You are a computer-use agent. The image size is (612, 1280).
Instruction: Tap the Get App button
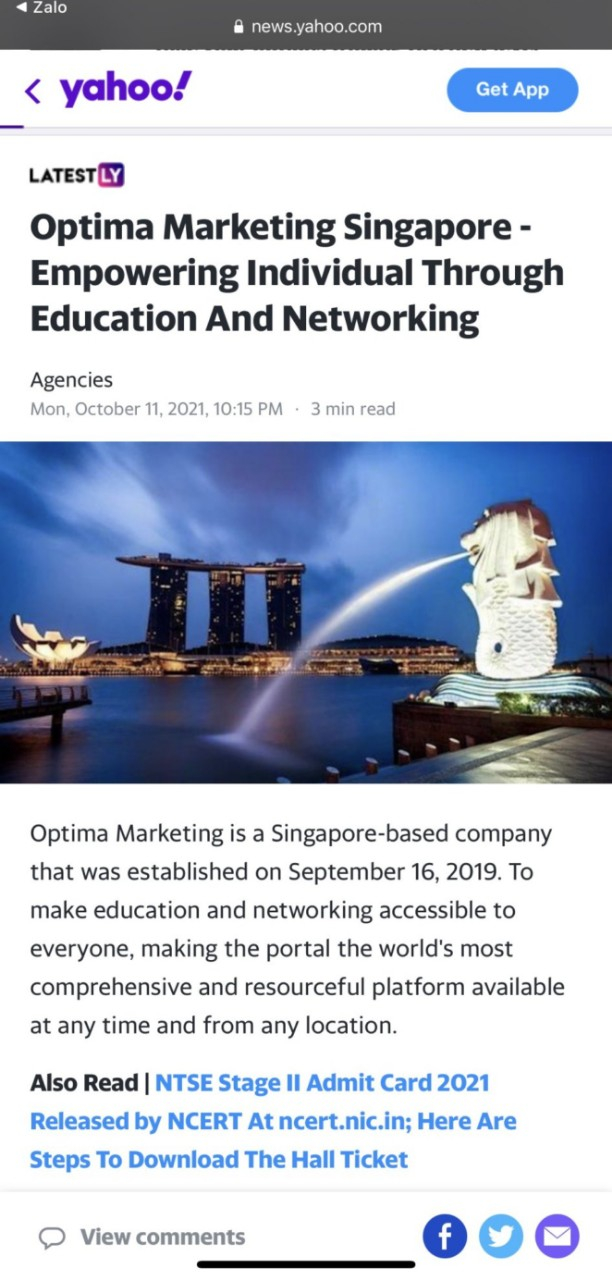[x=512, y=90]
